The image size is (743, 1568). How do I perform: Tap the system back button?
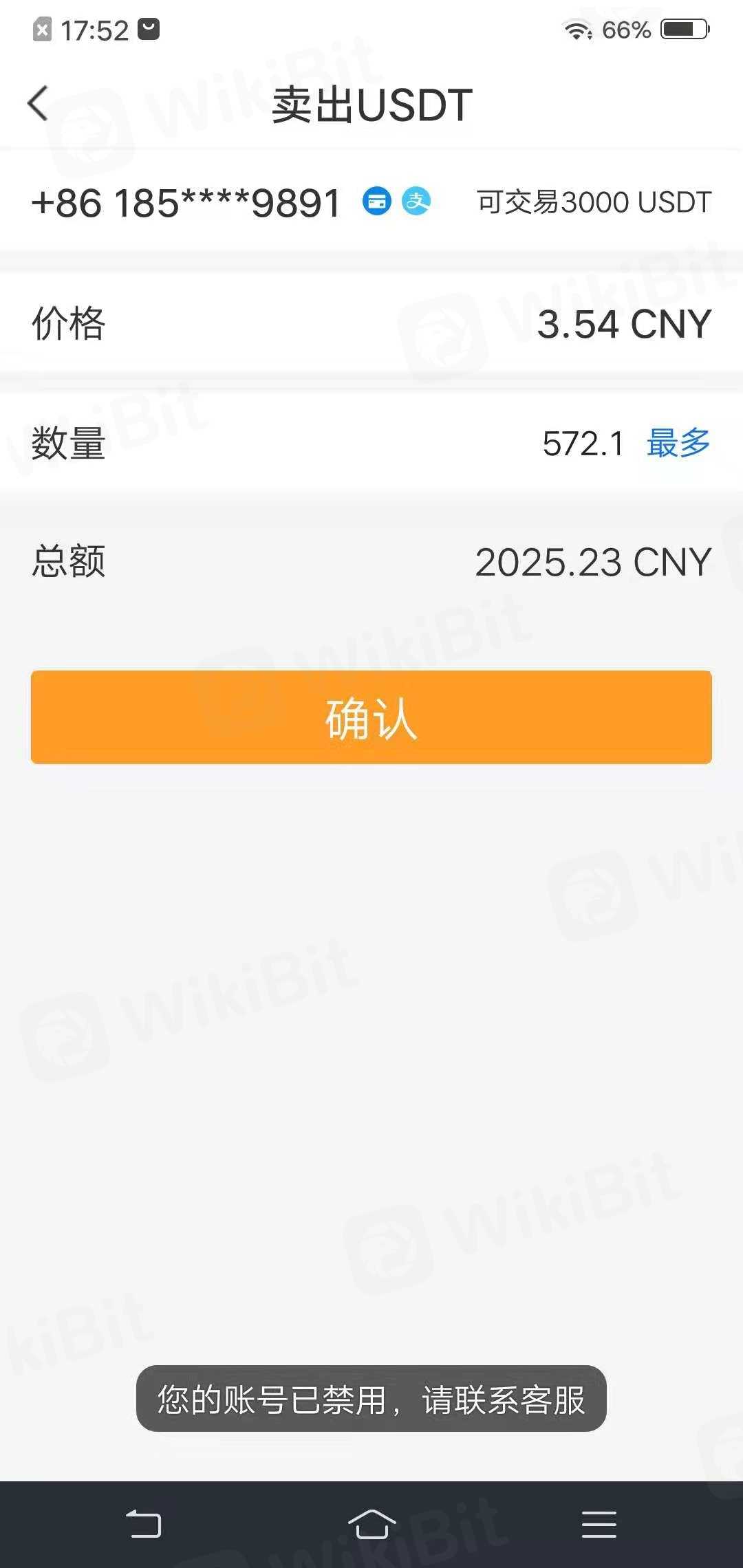144,1525
